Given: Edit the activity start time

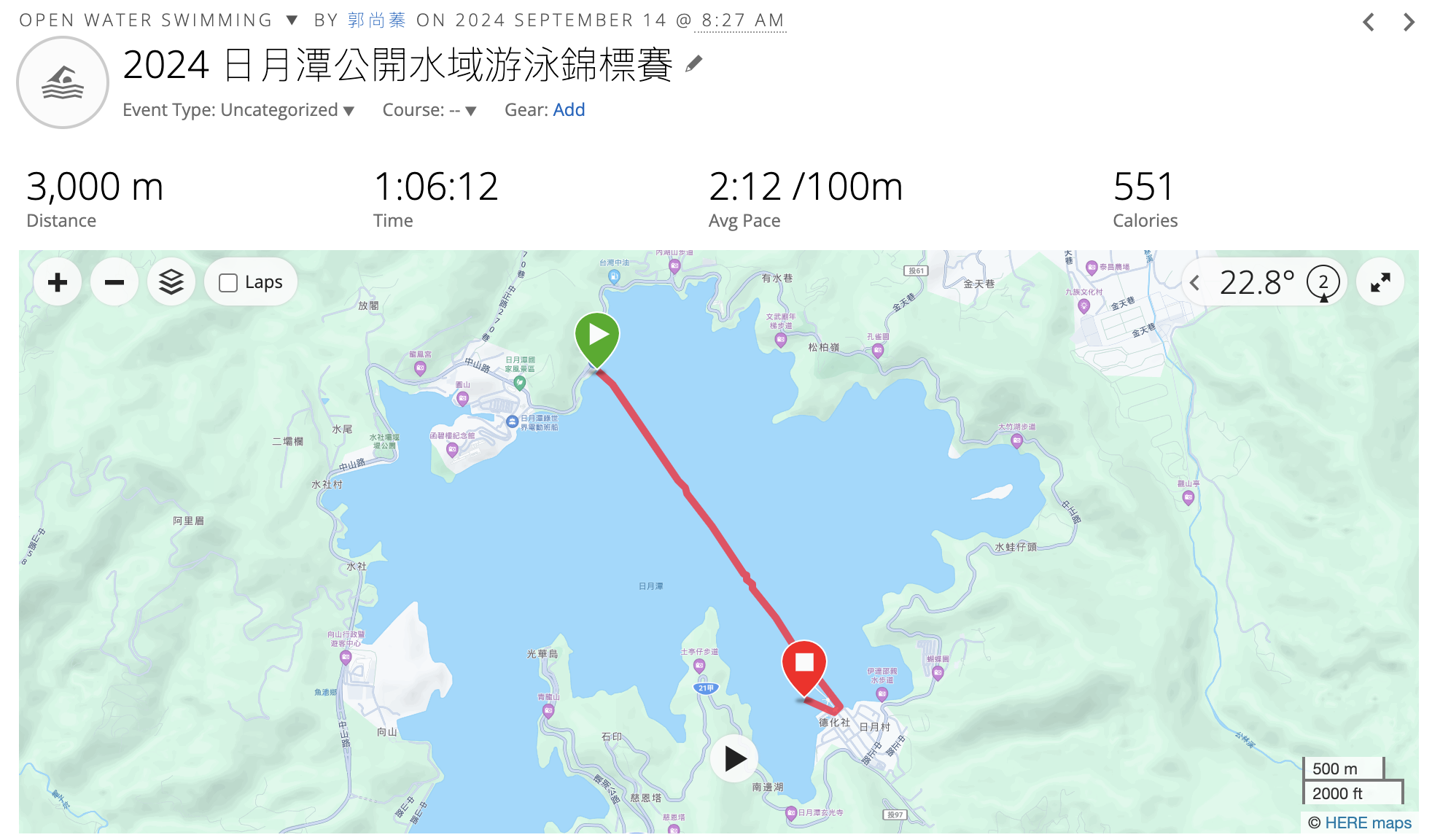Looking at the screenshot, I should pyautogui.click(x=742, y=20).
